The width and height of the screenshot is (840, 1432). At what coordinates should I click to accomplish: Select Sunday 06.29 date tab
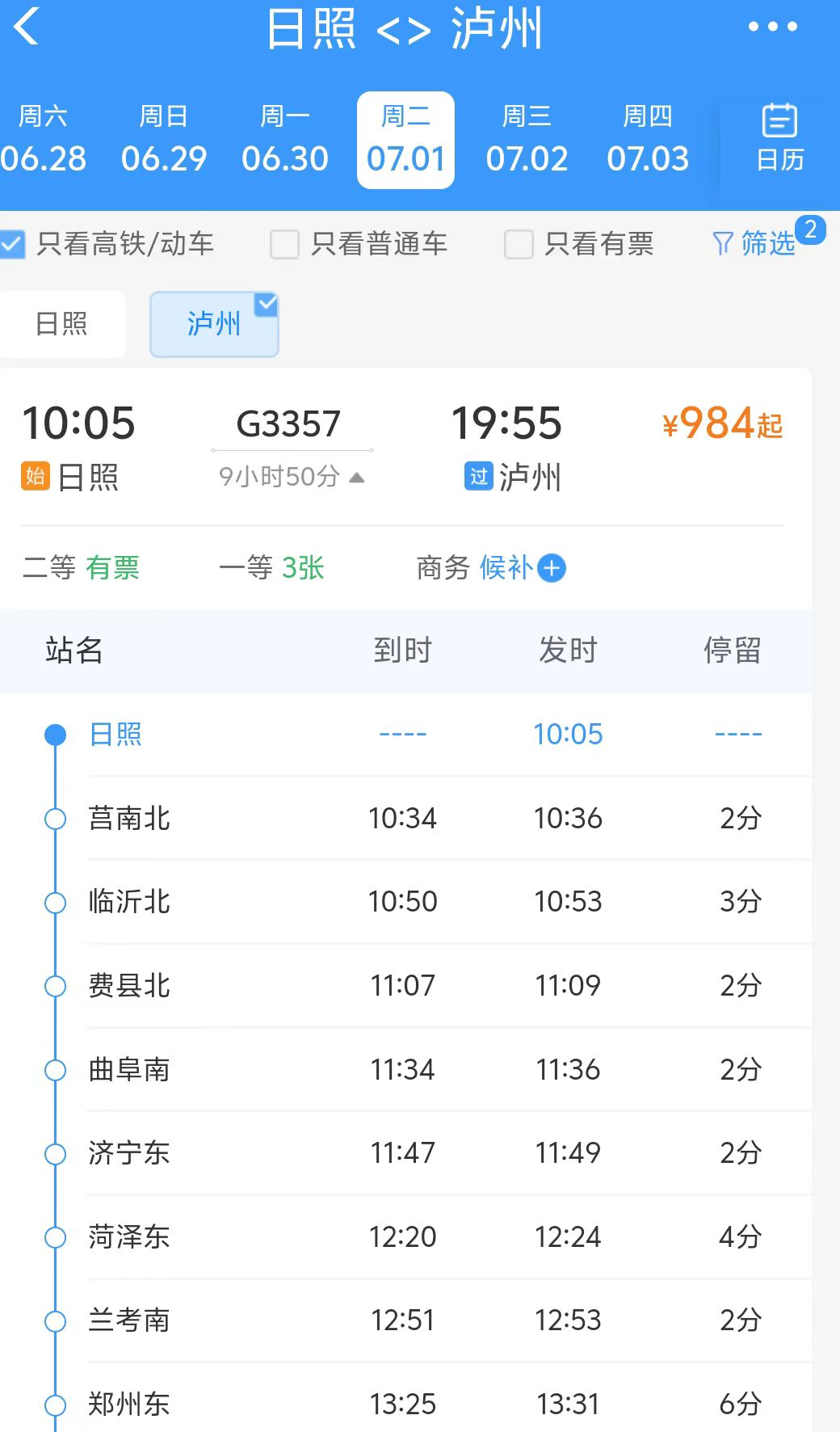(164, 140)
